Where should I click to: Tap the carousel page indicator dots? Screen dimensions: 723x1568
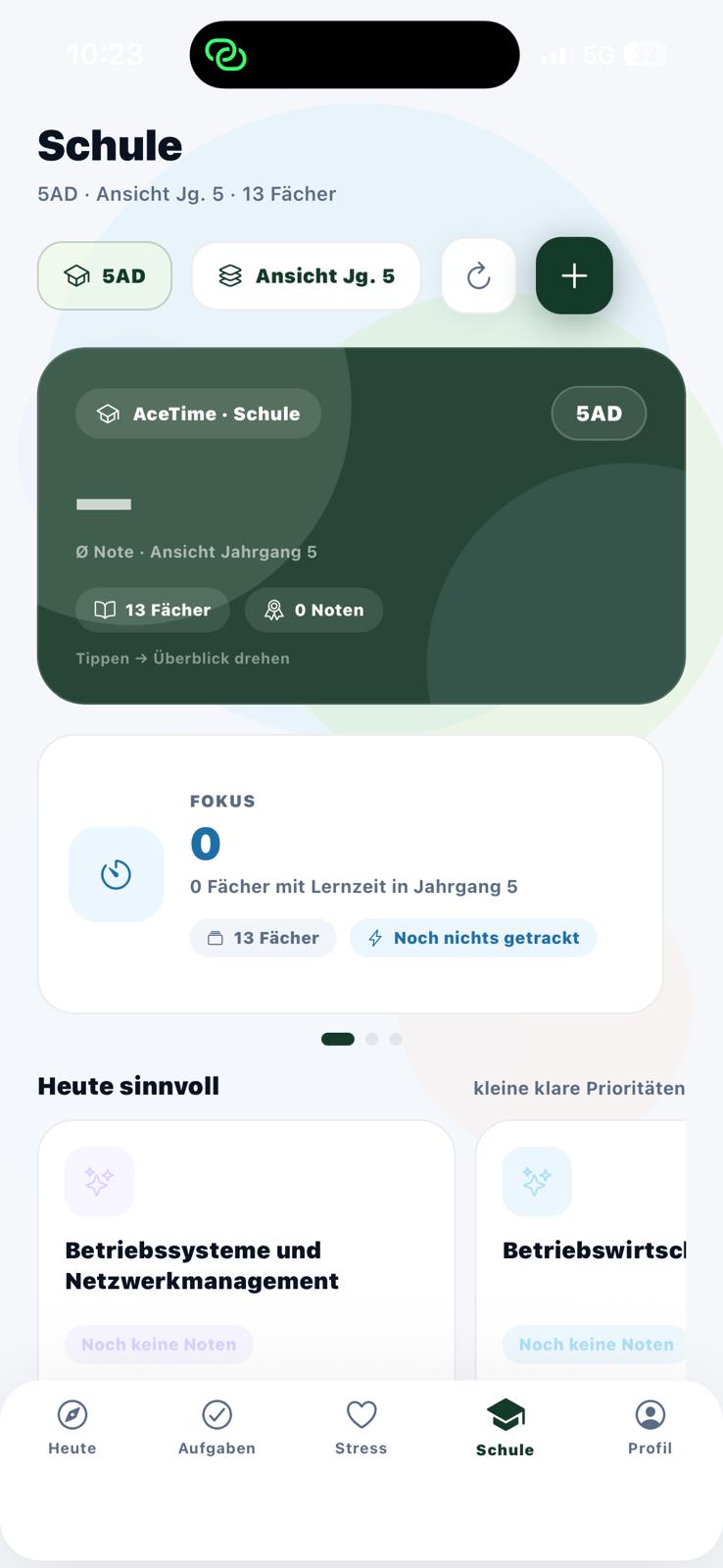(x=361, y=1039)
